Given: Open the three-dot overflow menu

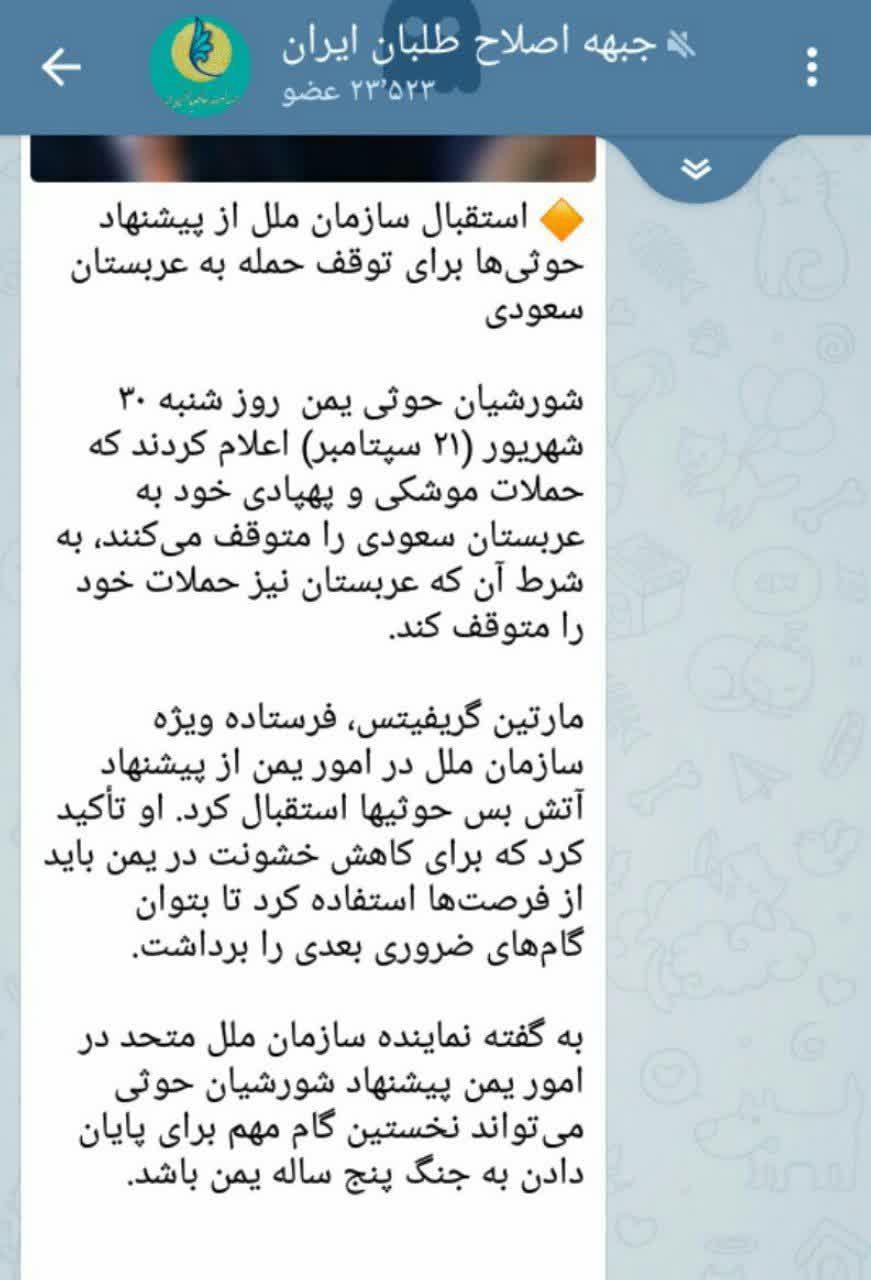Looking at the screenshot, I should pyautogui.click(x=812, y=67).
